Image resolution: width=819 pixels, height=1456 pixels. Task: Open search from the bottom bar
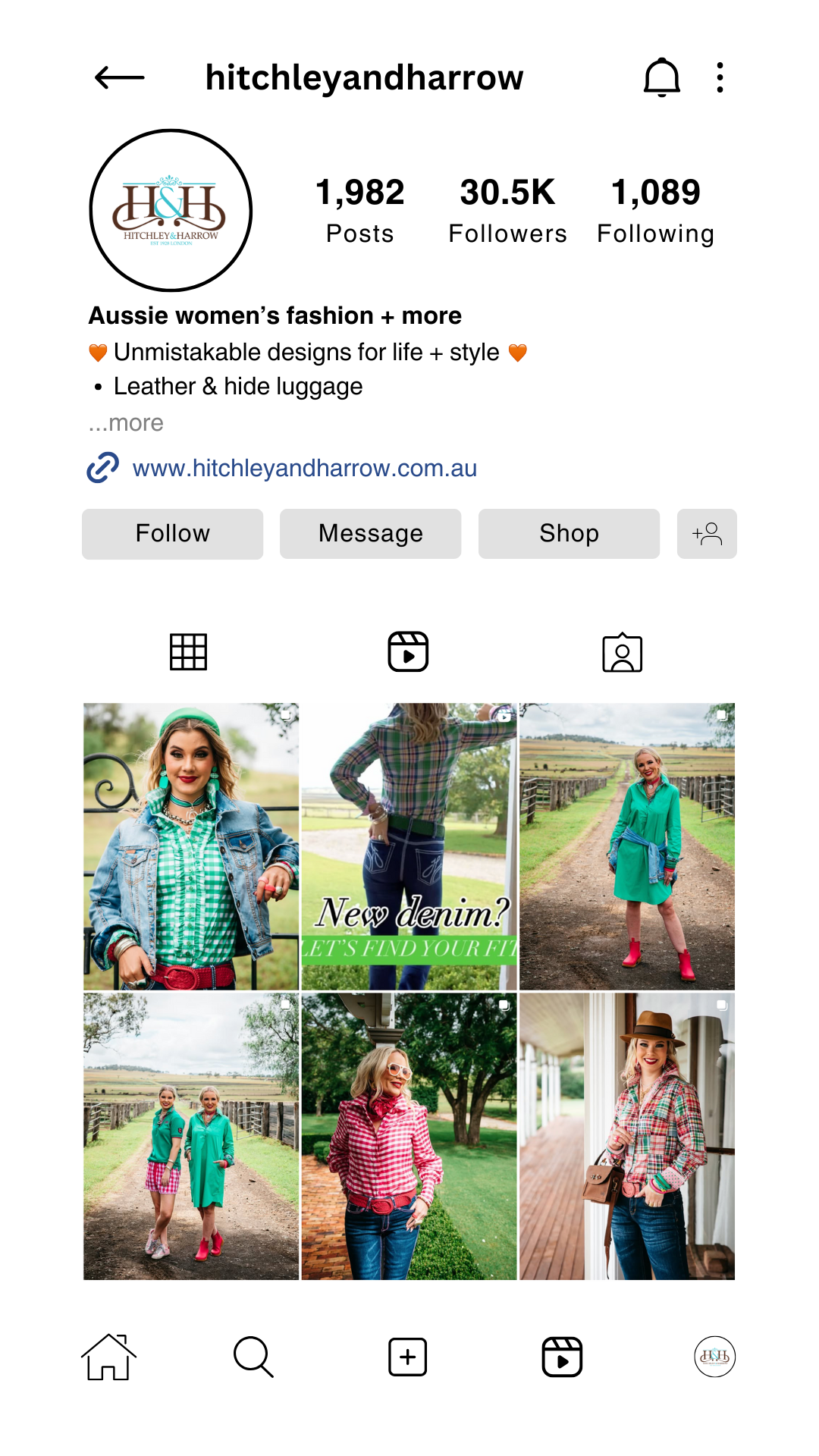point(253,1357)
